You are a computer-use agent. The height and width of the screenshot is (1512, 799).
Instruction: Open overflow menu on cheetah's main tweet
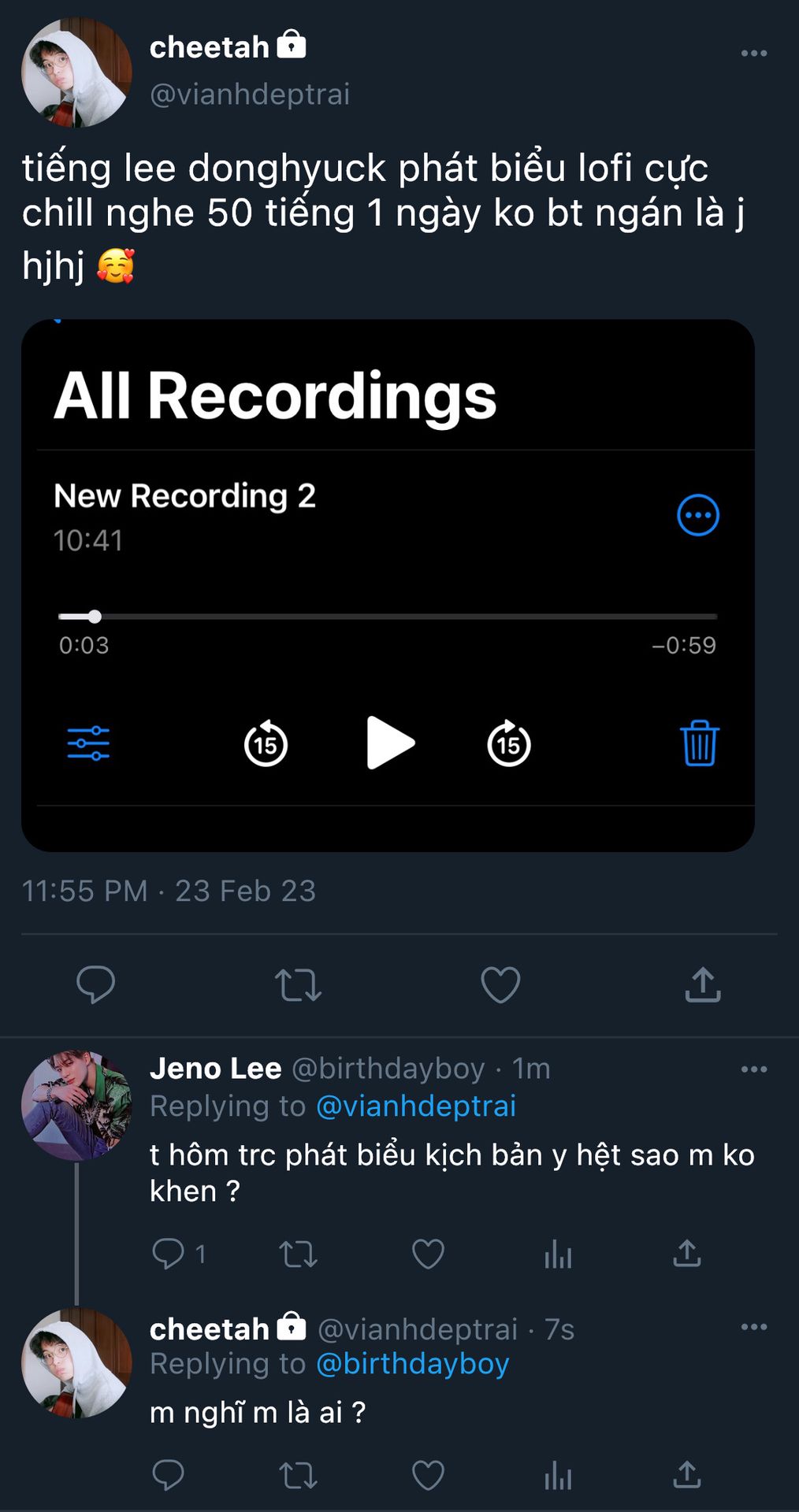[753, 54]
